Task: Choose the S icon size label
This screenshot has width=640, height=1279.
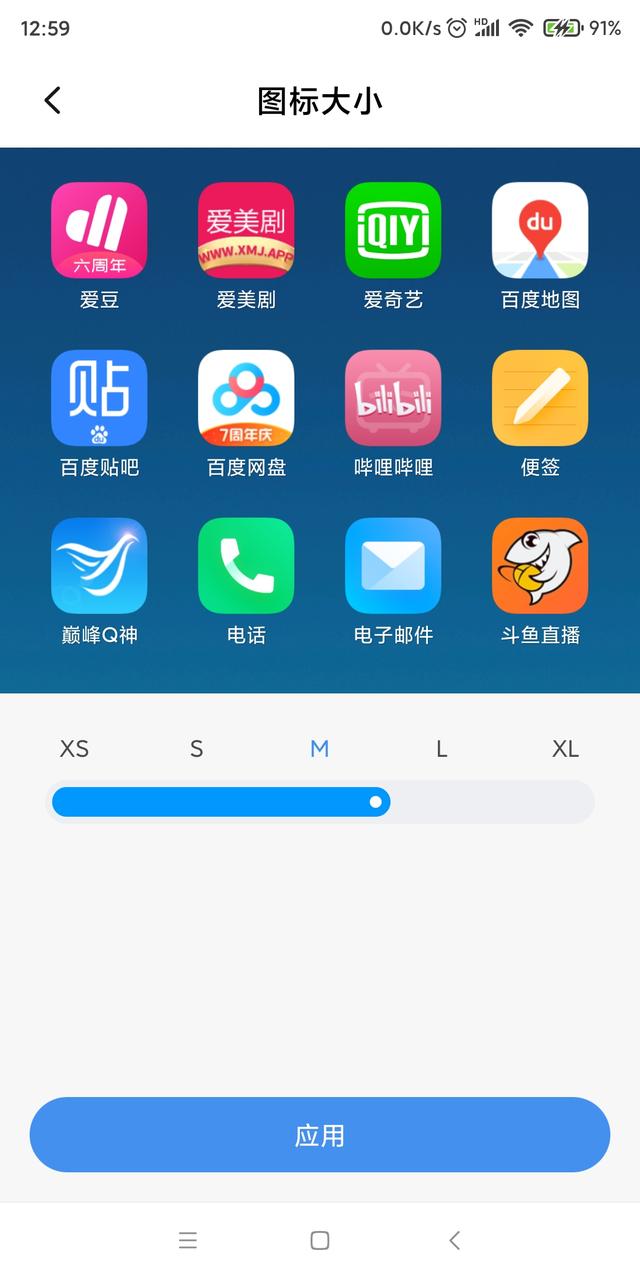Action: coord(196,749)
